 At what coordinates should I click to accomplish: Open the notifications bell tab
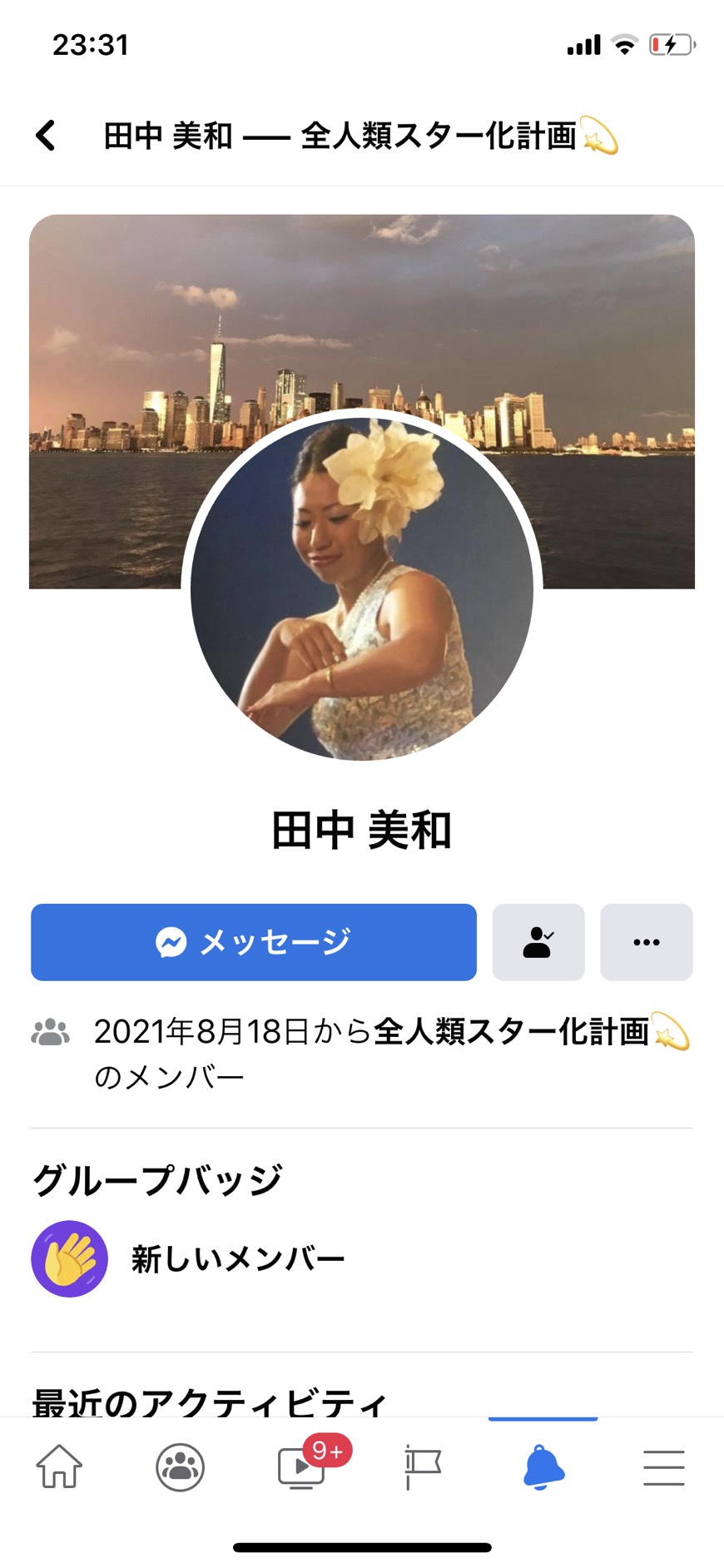tap(543, 1466)
